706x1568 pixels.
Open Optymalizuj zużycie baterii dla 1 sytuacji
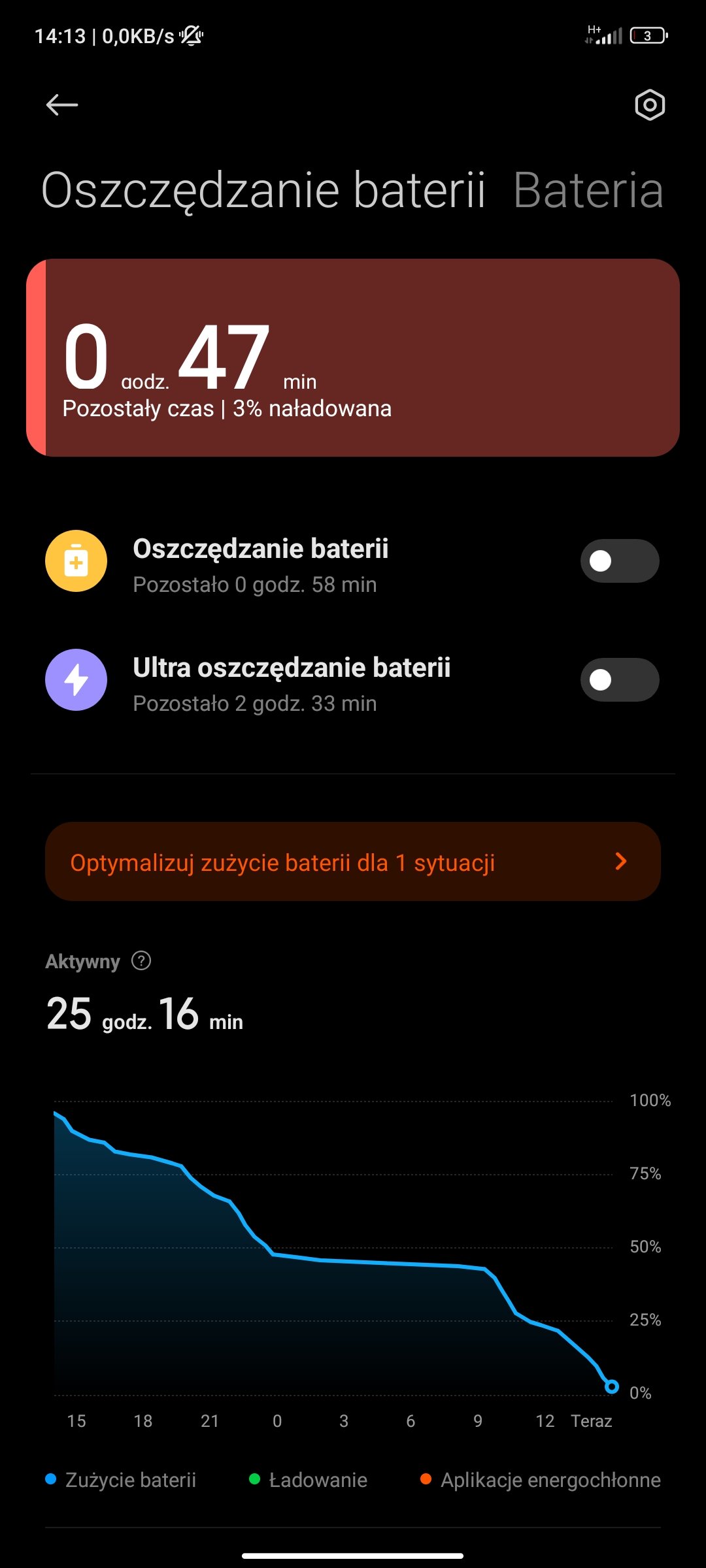(353, 862)
